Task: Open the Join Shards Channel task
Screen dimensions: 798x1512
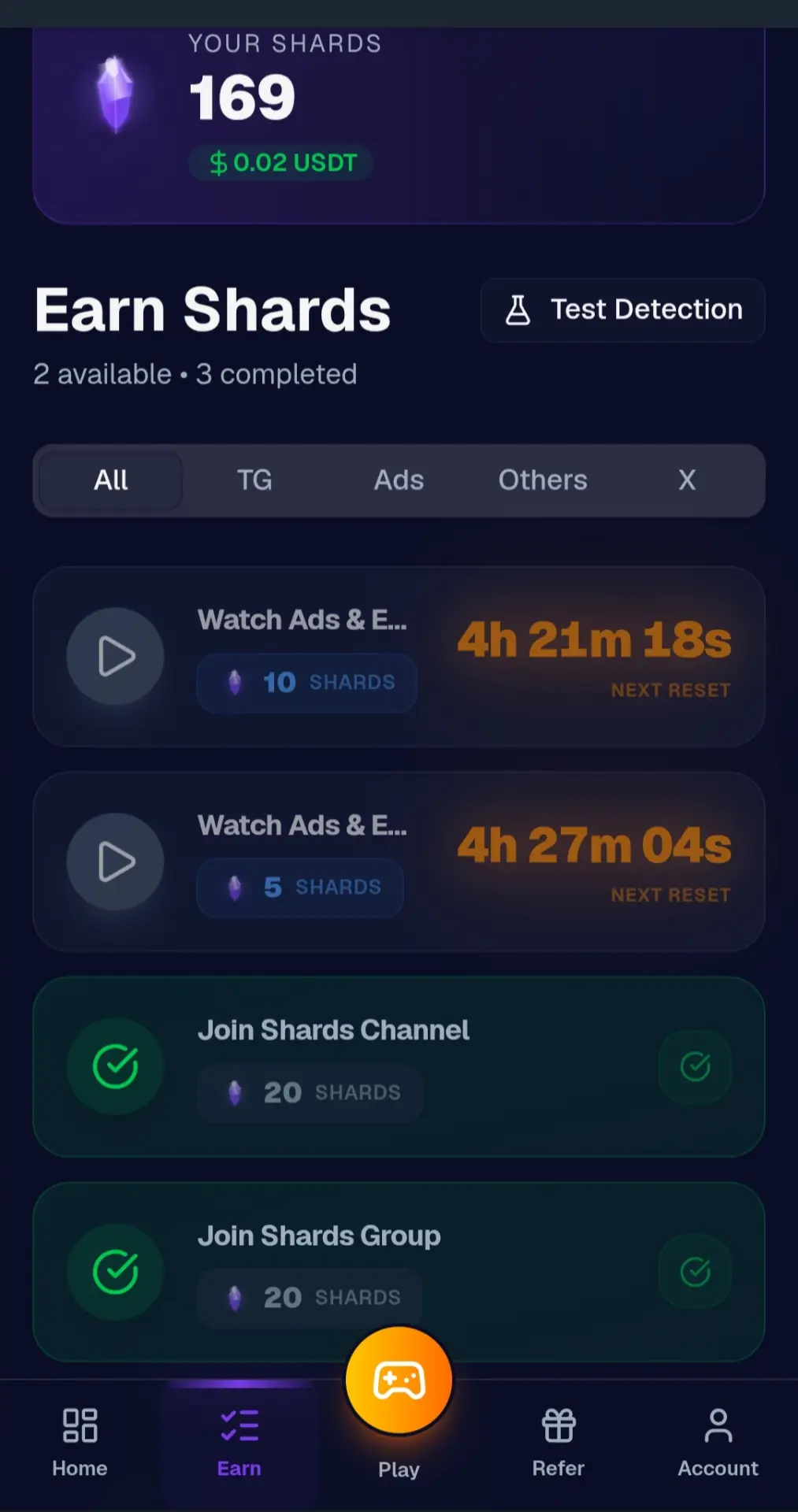Action: pos(399,1067)
